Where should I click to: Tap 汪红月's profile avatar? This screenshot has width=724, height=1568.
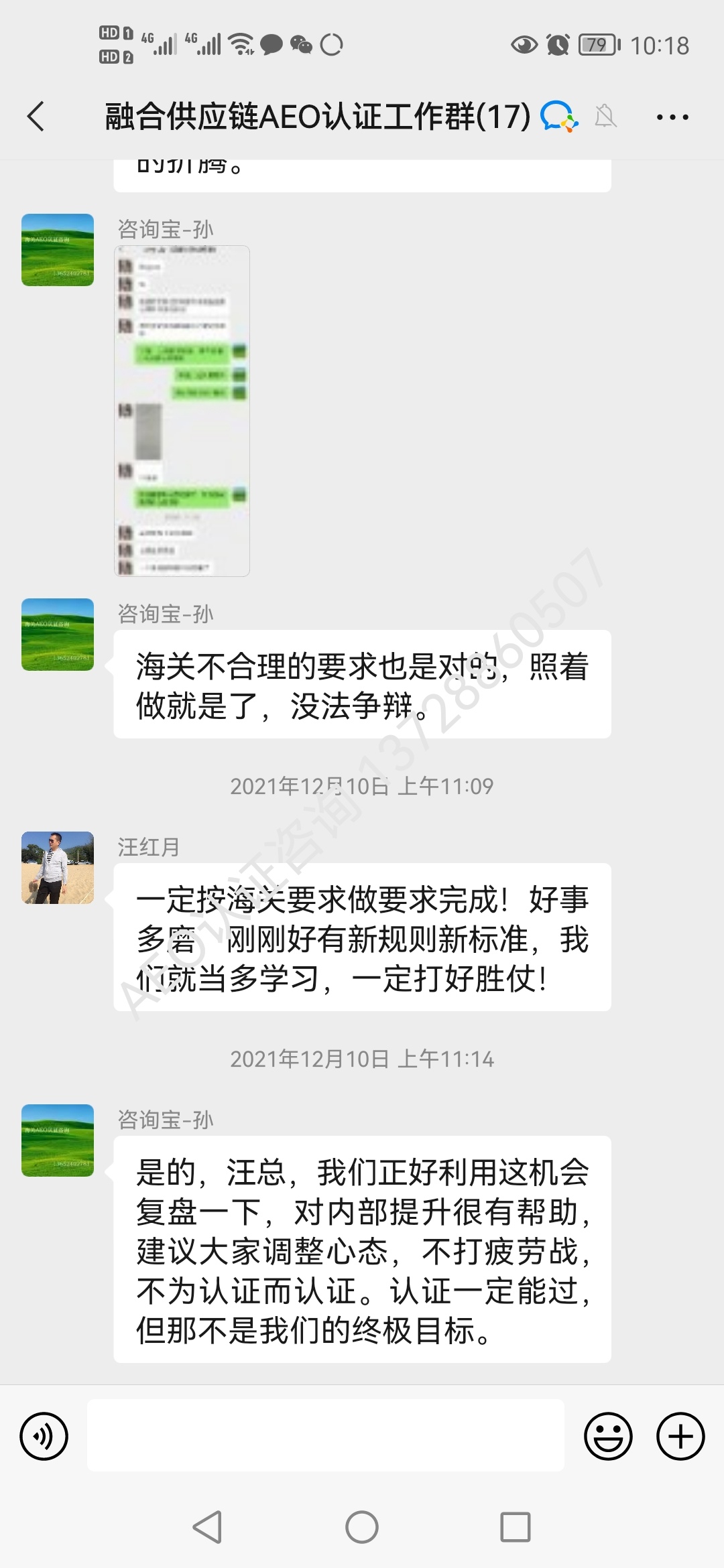58,868
